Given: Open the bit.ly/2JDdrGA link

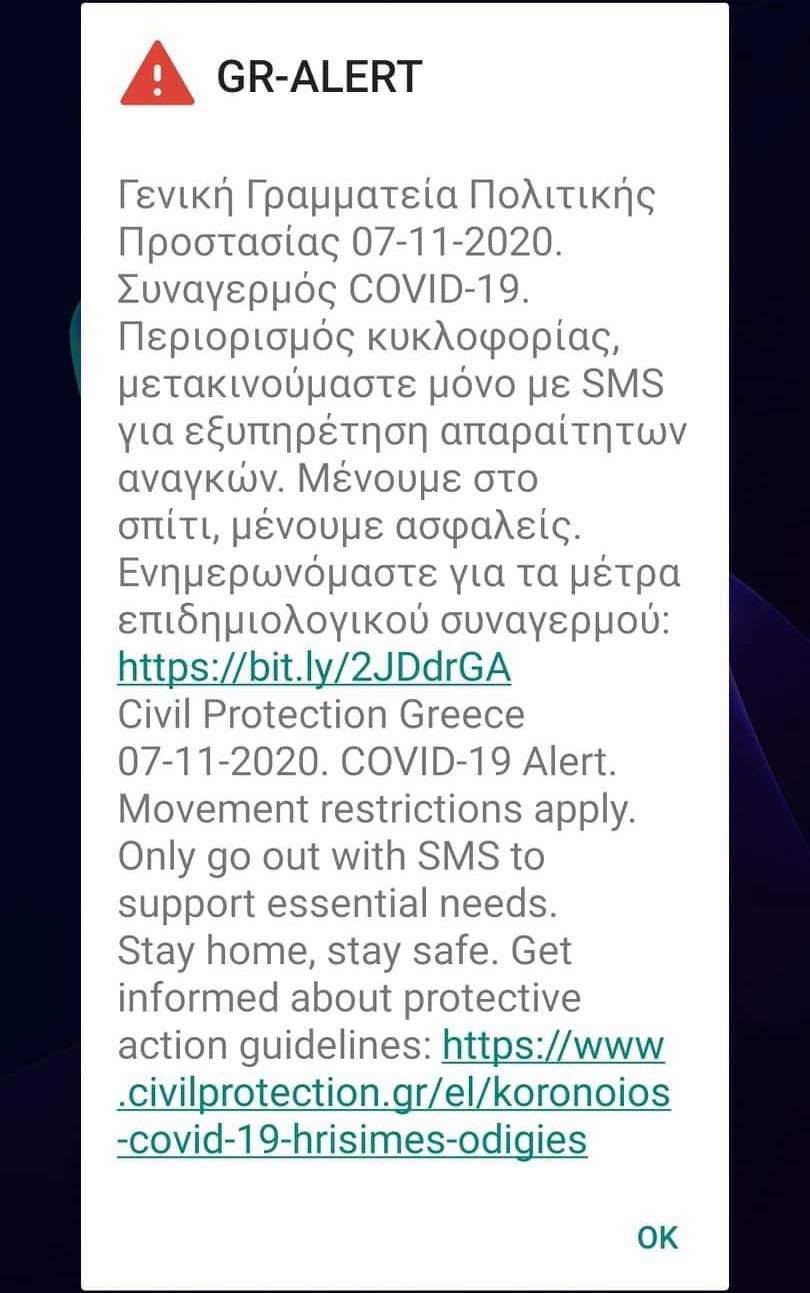Looking at the screenshot, I should [x=314, y=668].
